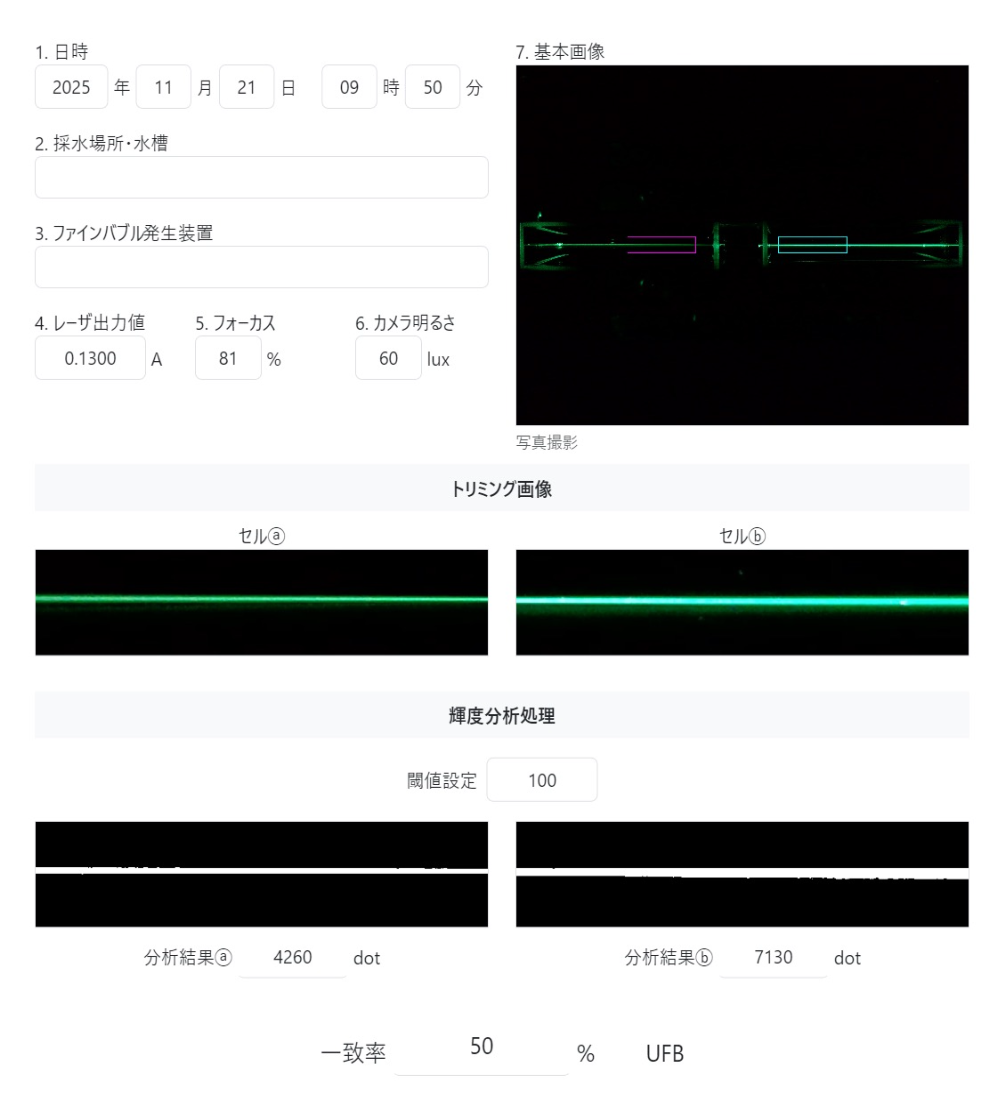Edit the 閾値設定 threshold value field

[541, 780]
